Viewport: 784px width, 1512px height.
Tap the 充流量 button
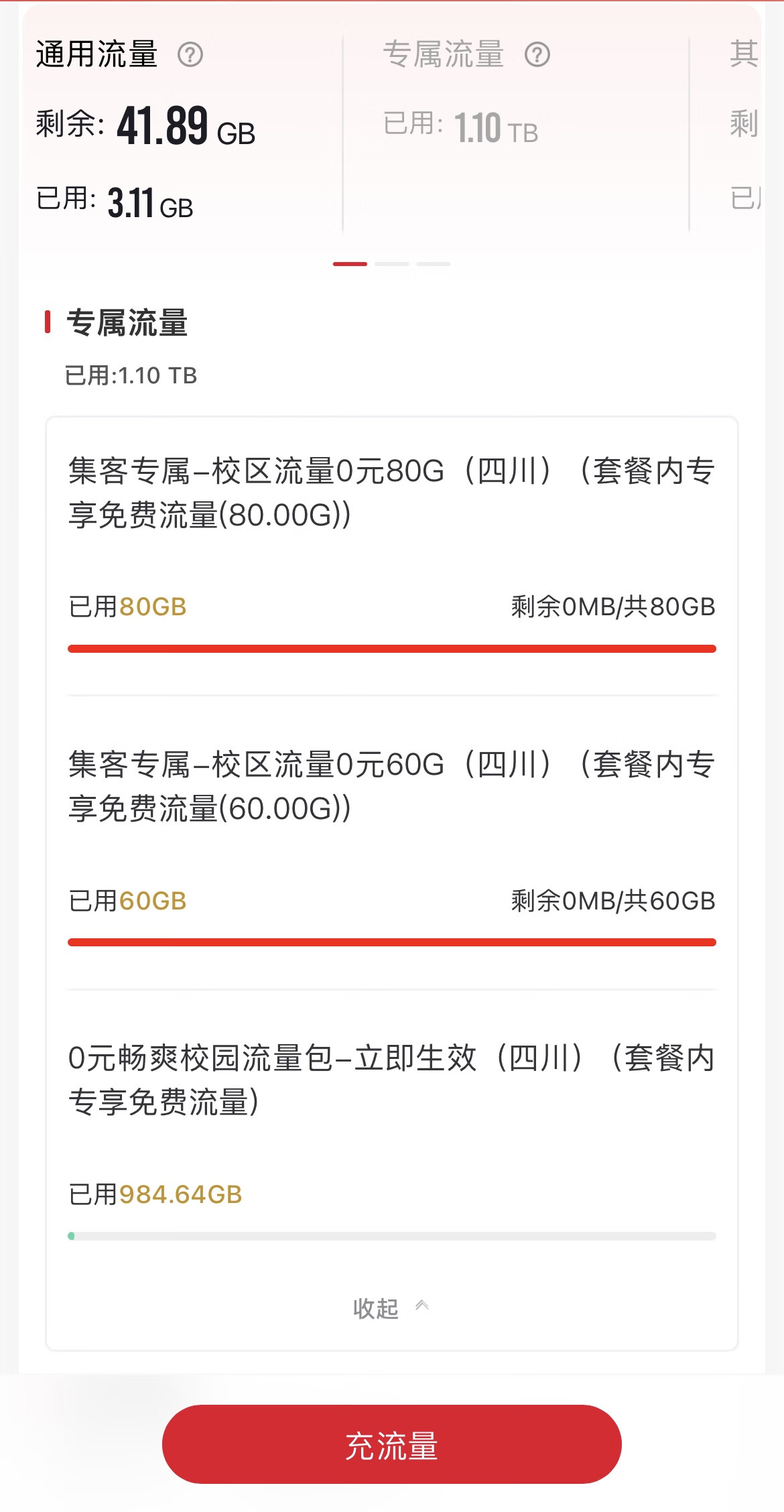coord(392,1444)
